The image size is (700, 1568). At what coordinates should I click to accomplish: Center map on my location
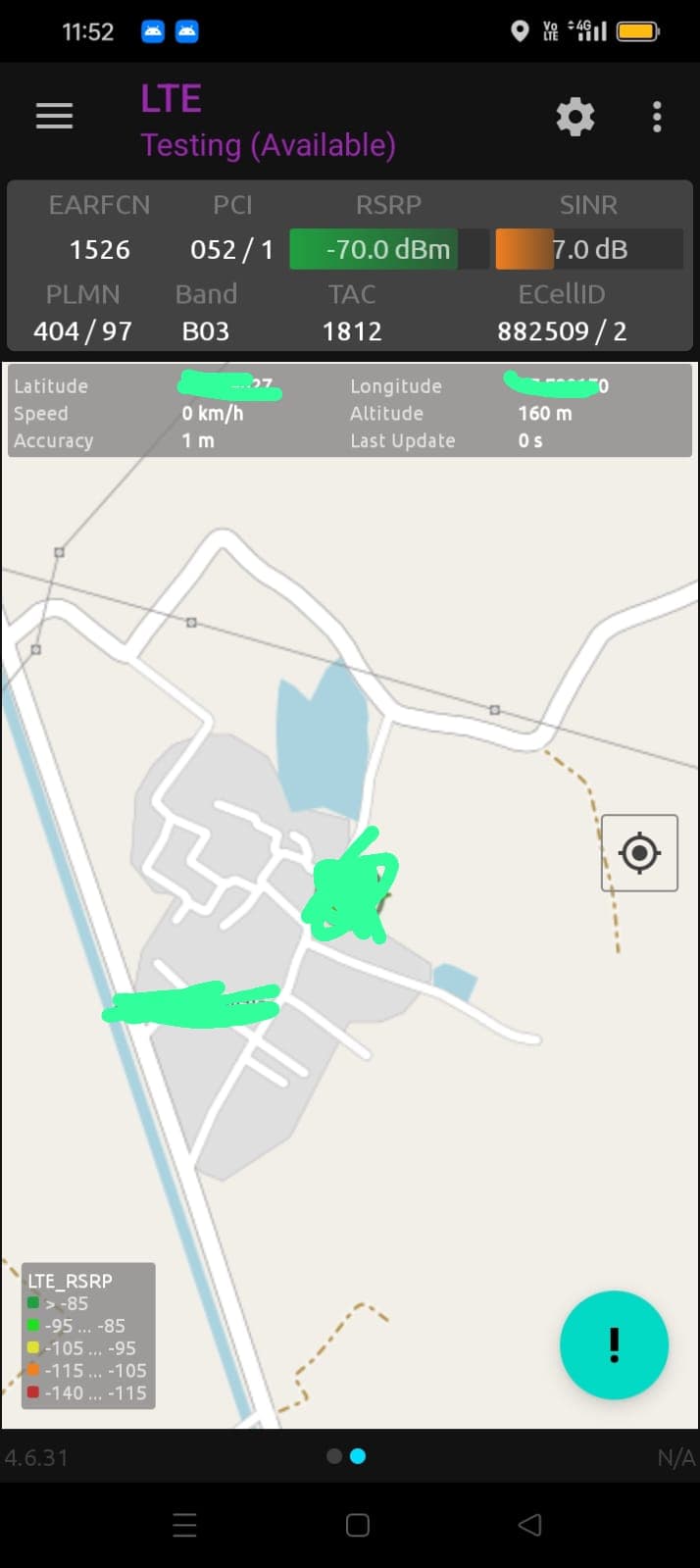click(639, 852)
